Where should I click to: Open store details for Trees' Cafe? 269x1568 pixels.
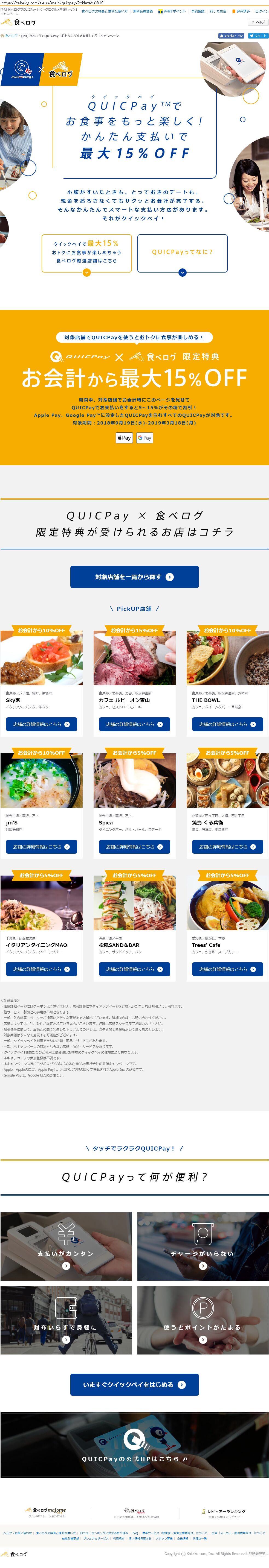point(227,969)
